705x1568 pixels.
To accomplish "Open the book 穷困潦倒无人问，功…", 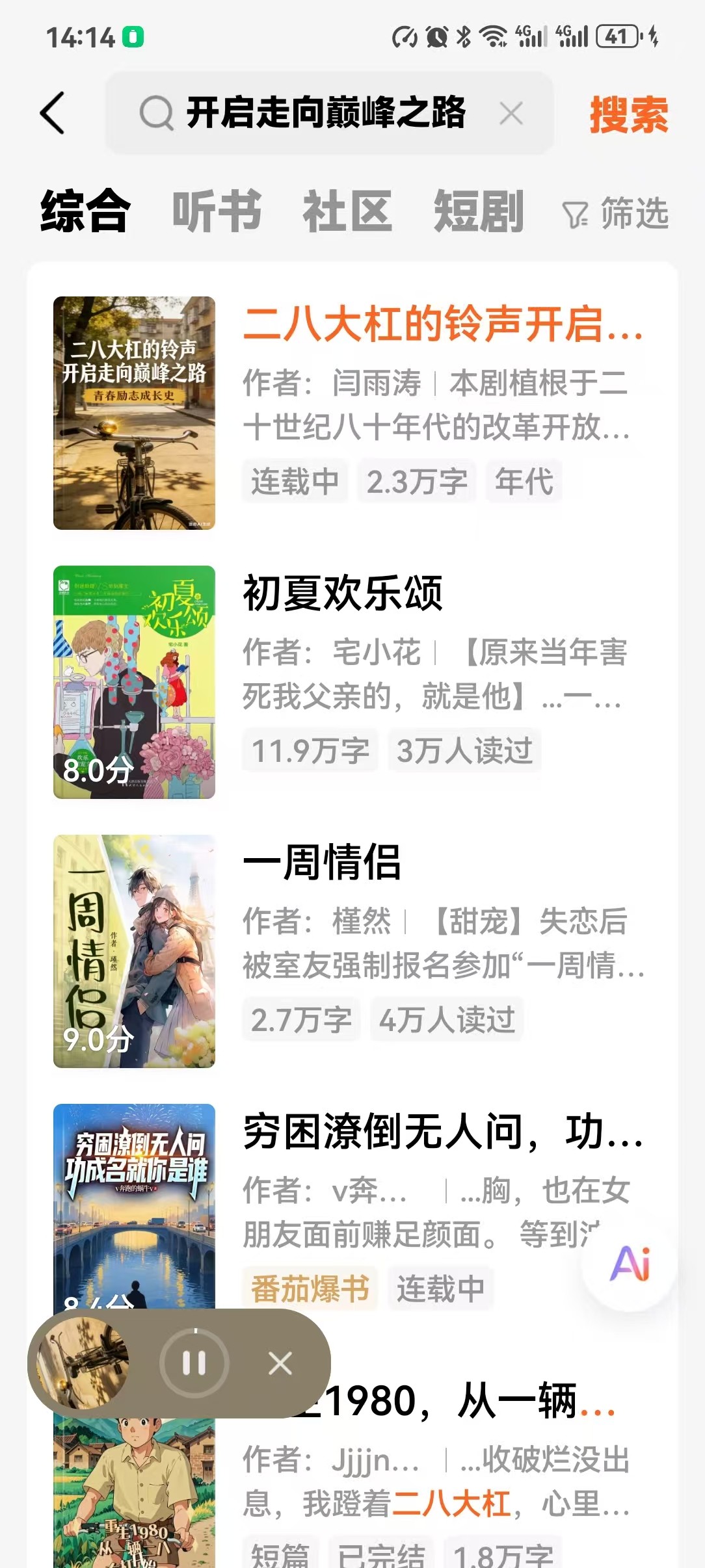I will point(442,1131).
